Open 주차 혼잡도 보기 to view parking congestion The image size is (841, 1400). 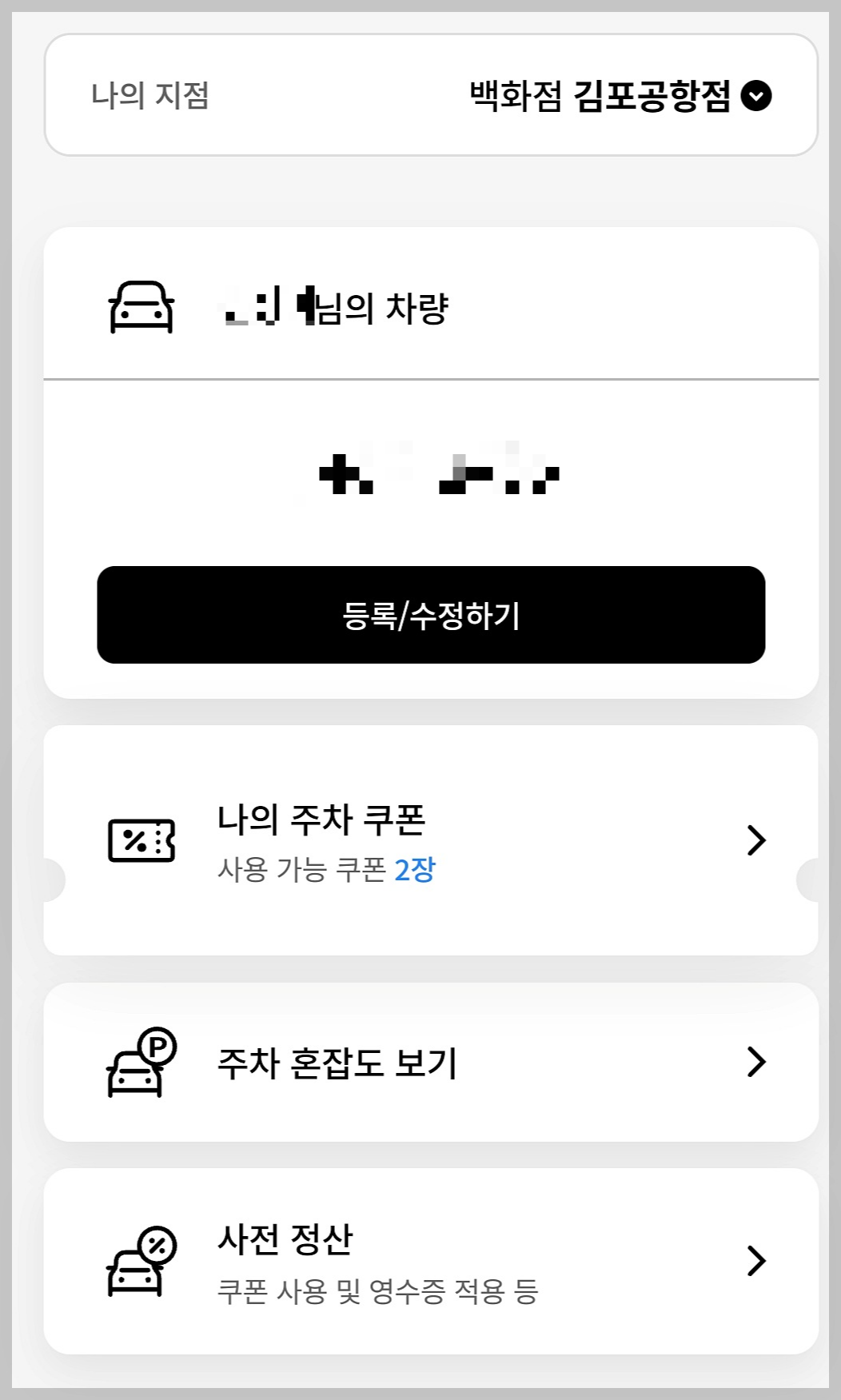[339, 1062]
